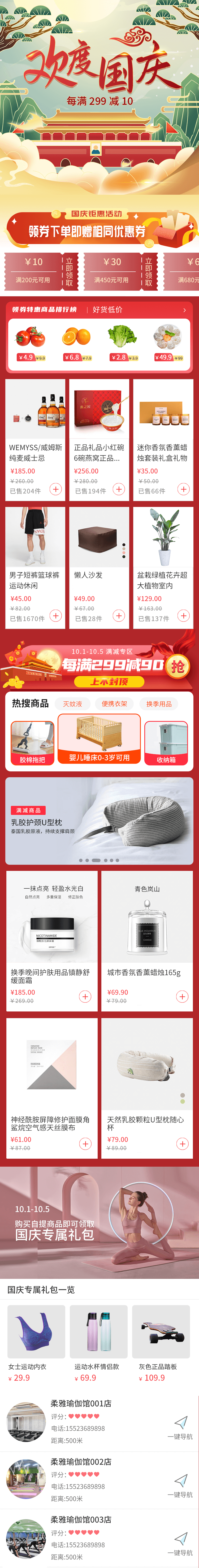Image resolution: width=199 pixels, height=1568 pixels.
Task: Add 盆栽绿植 to cart
Action: tap(183, 616)
